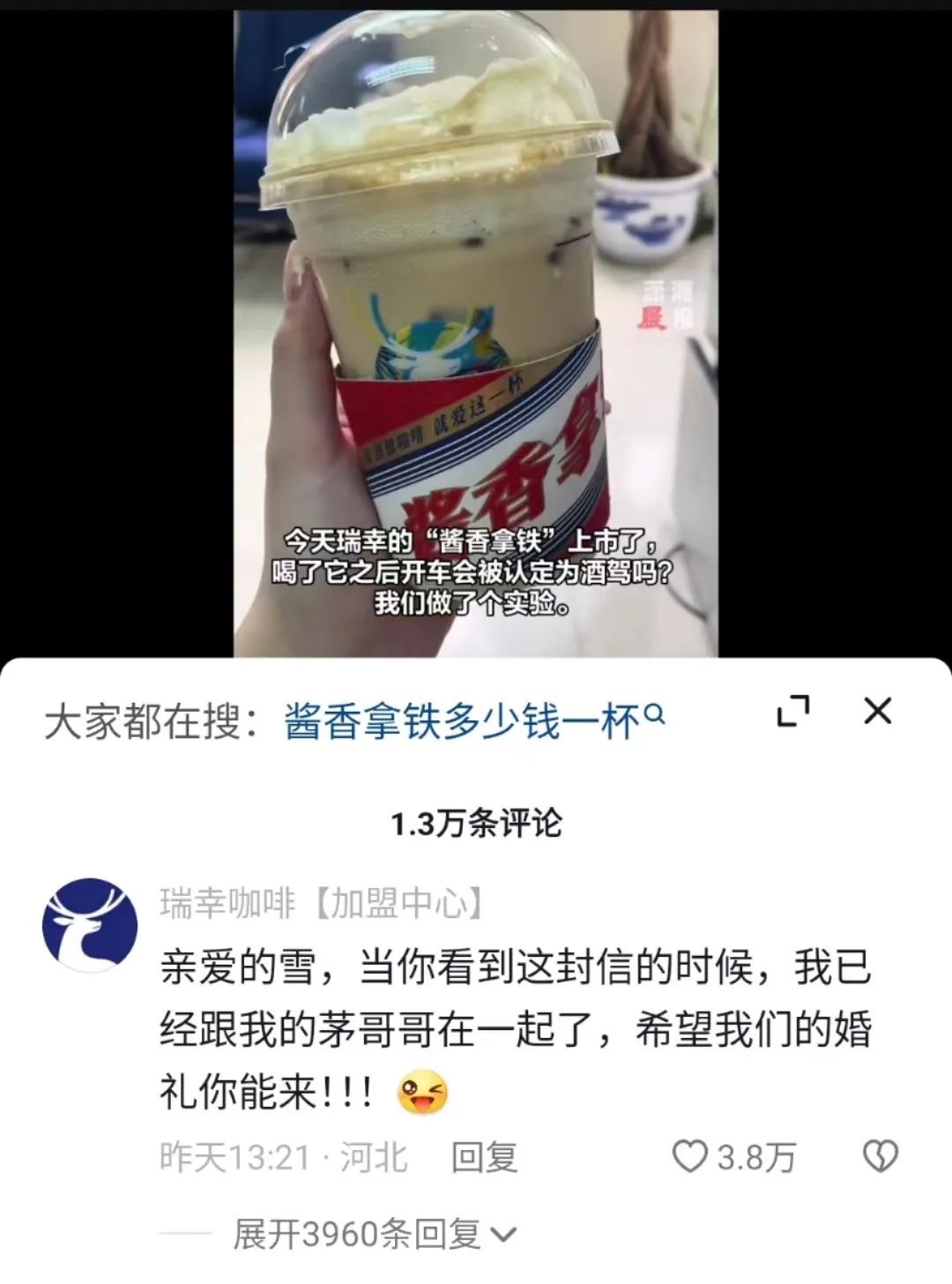Dislike 瑞幸咖啡's comment
Screen dimensions: 952x1284
coord(879,1156)
